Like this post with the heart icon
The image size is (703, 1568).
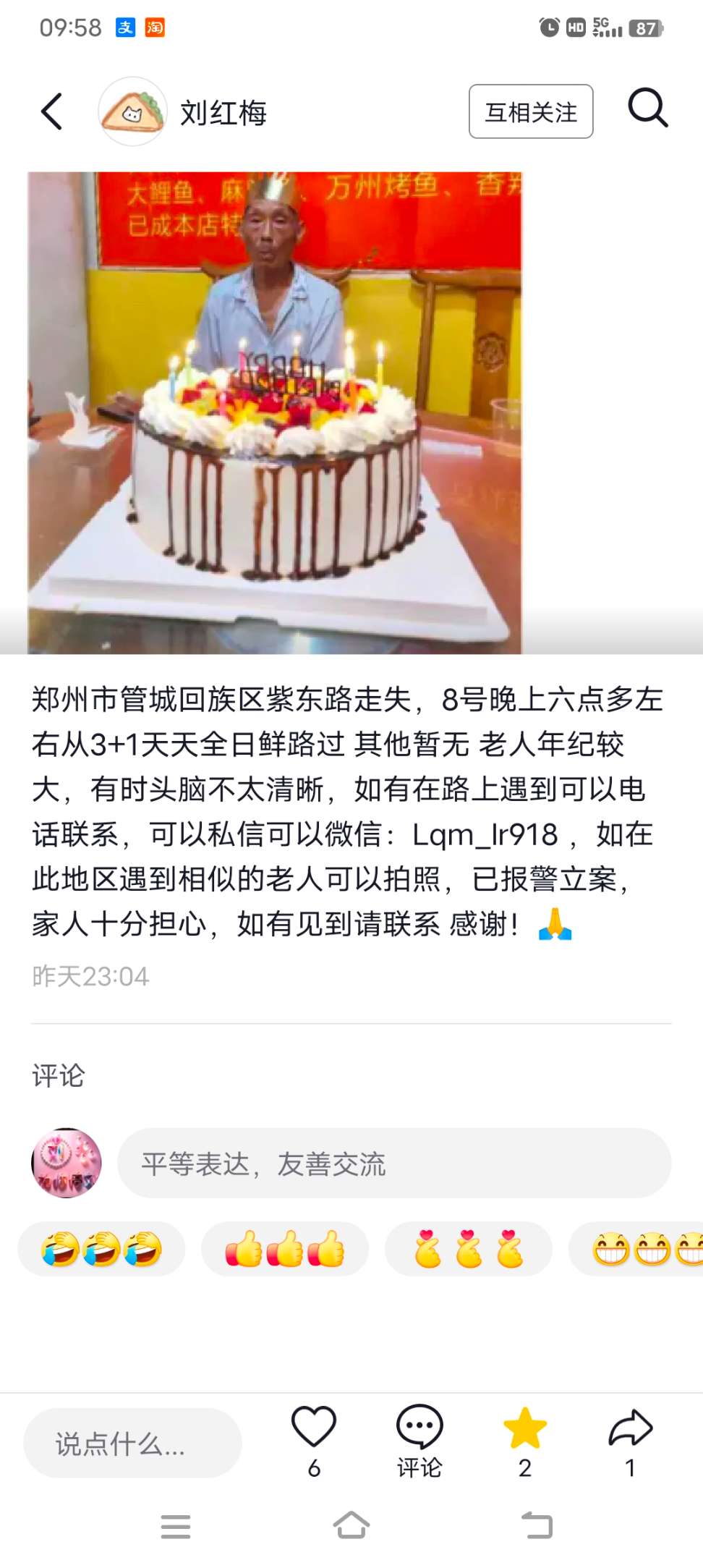pyautogui.click(x=314, y=1428)
